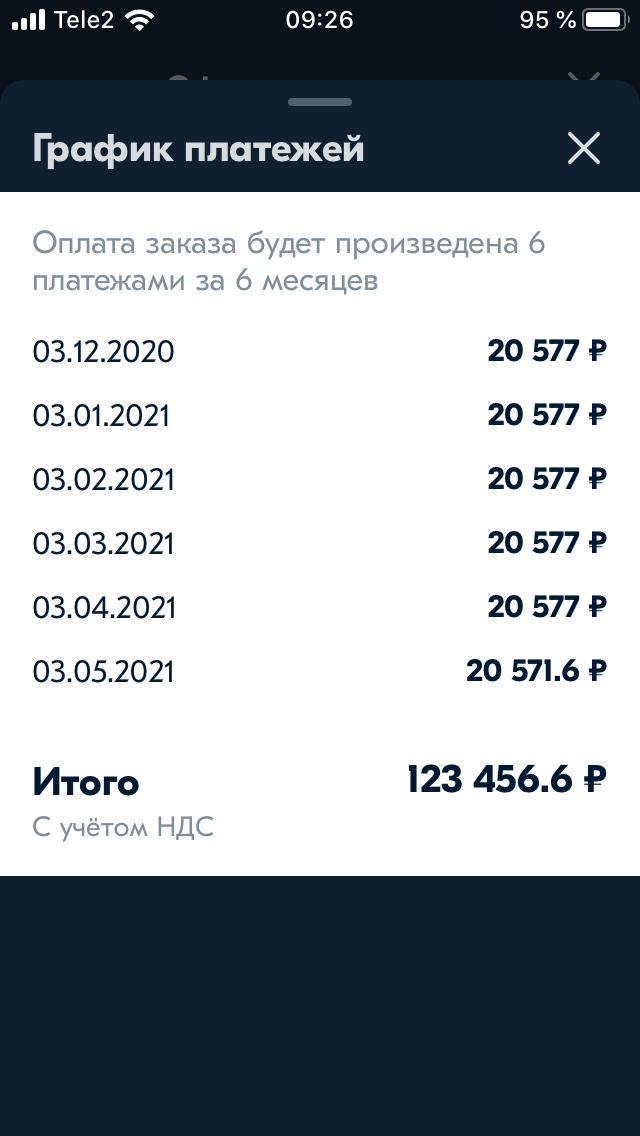The width and height of the screenshot is (640, 1136).
Task: Close the График платежей sheet
Action: (x=583, y=149)
